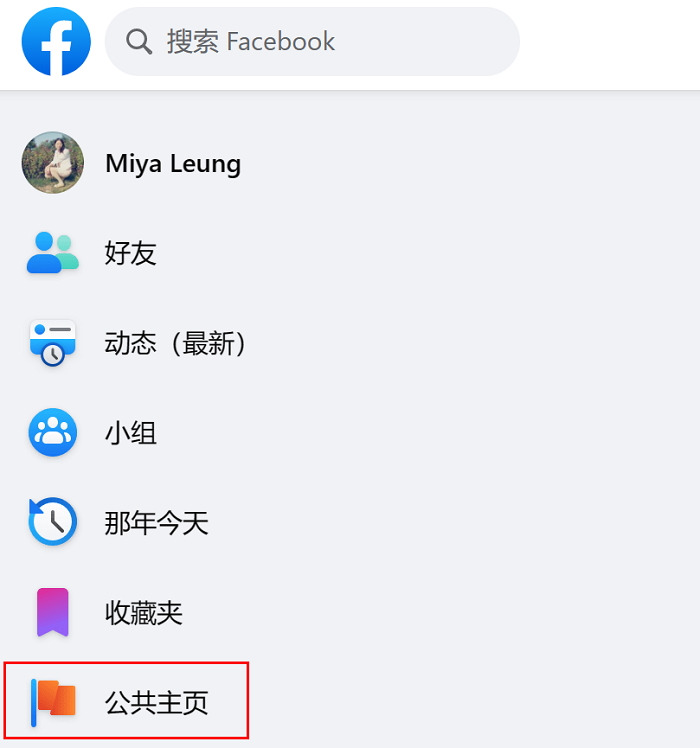Open 收藏夹 saved items
Image resolution: width=700 pixels, height=748 pixels.
pos(143,612)
